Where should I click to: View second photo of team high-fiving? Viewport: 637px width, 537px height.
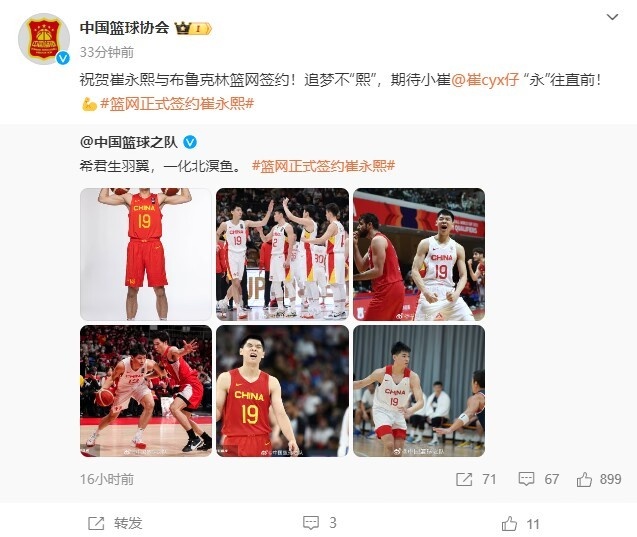pyautogui.click(x=282, y=254)
